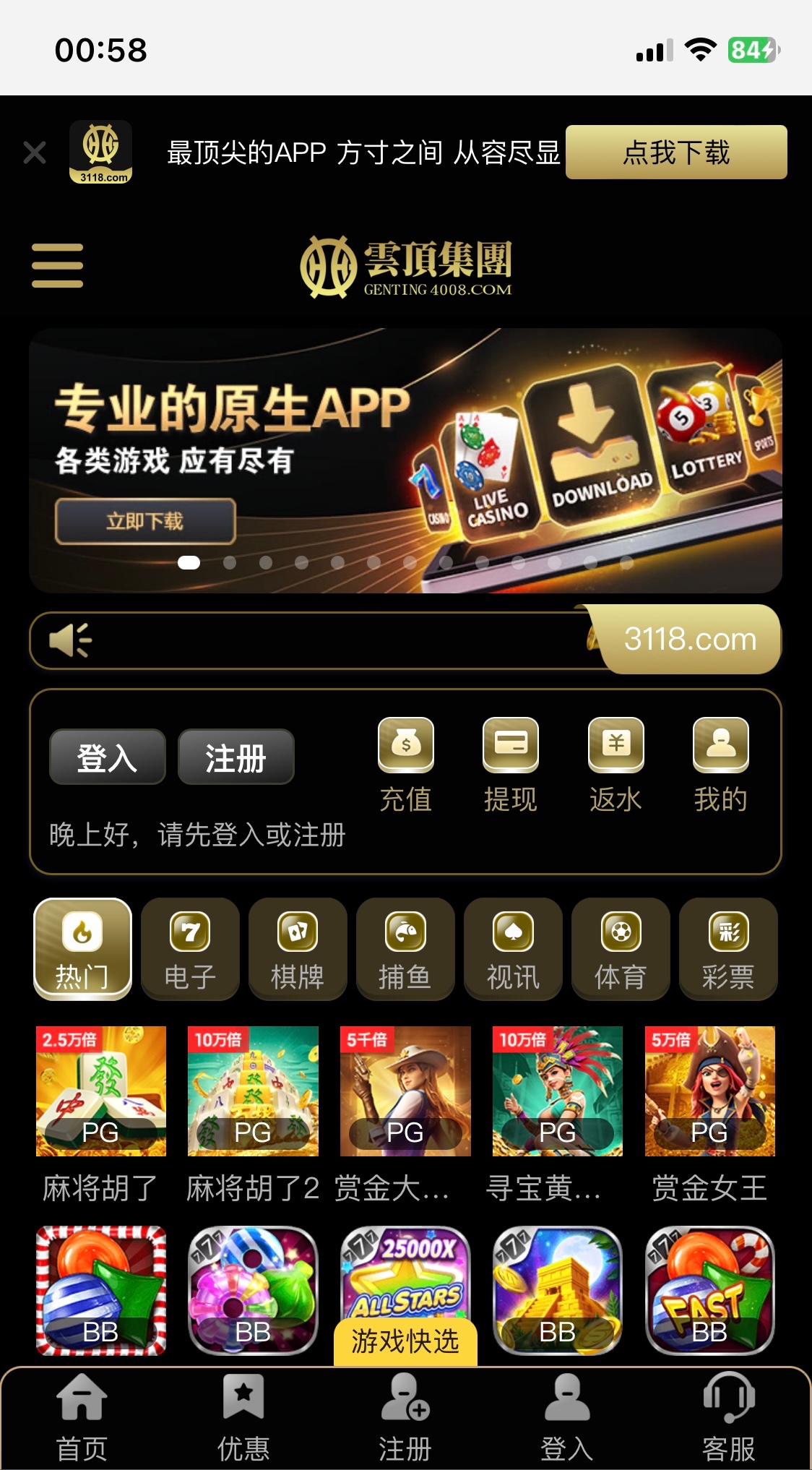
Task: Switch to the 电子 game category
Action: coord(190,949)
